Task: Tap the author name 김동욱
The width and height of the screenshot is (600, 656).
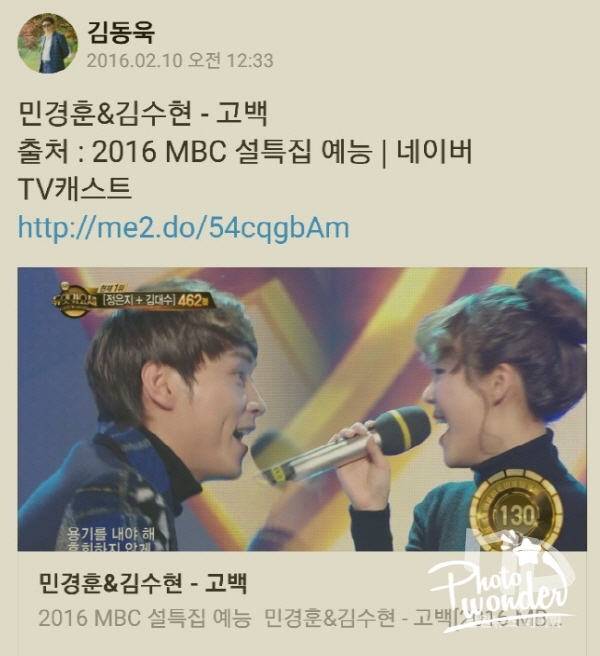Action: (x=121, y=32)
